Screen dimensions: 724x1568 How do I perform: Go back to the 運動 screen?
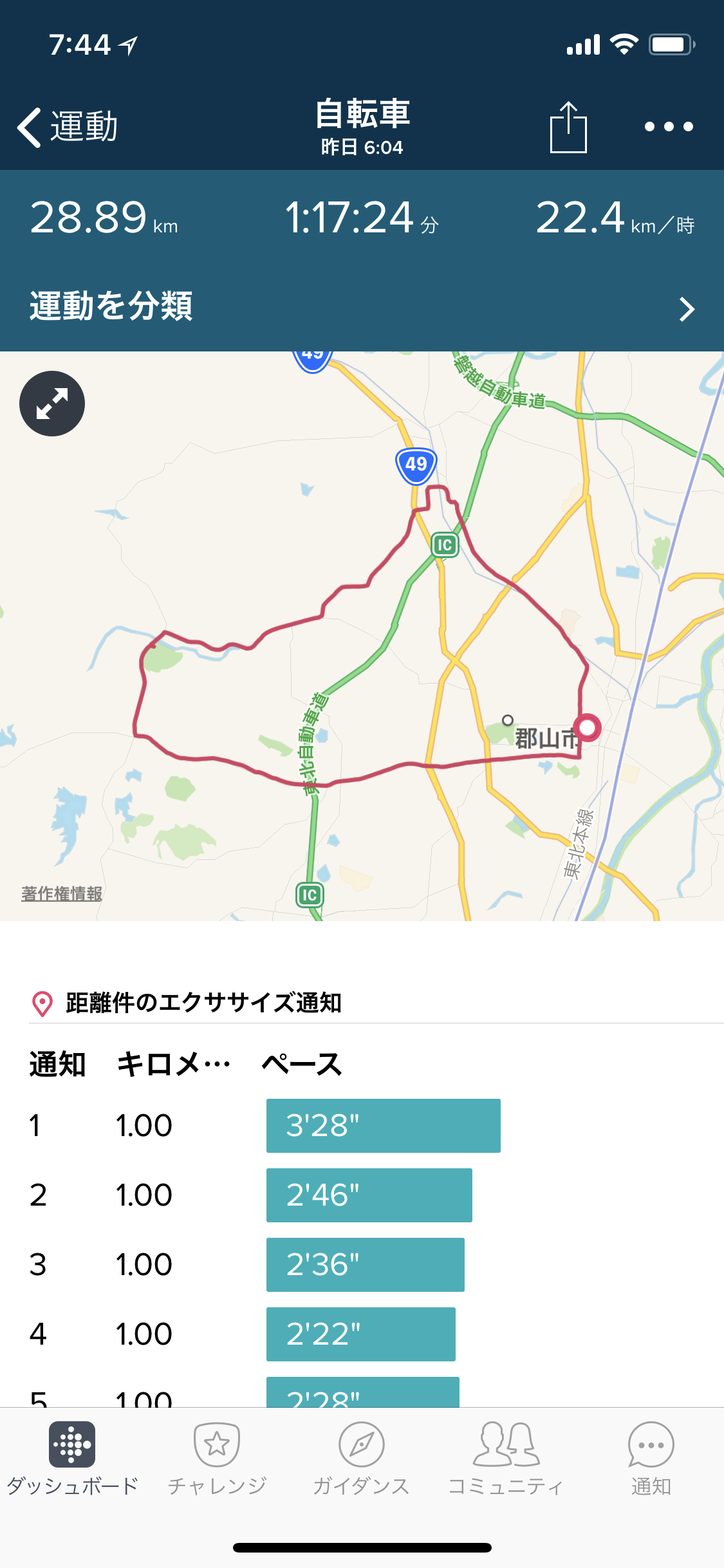[67, 127]
